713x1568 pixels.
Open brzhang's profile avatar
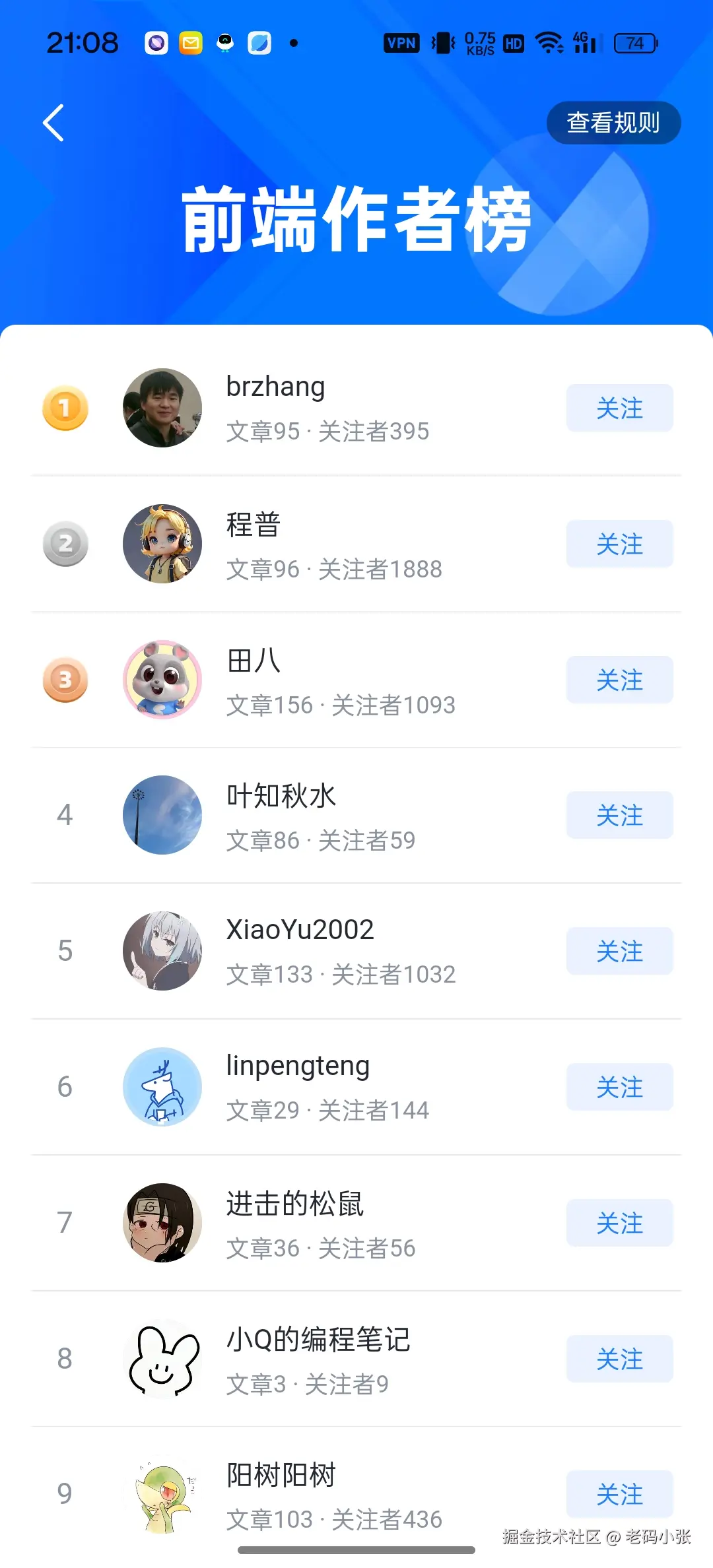coord(162,408)
